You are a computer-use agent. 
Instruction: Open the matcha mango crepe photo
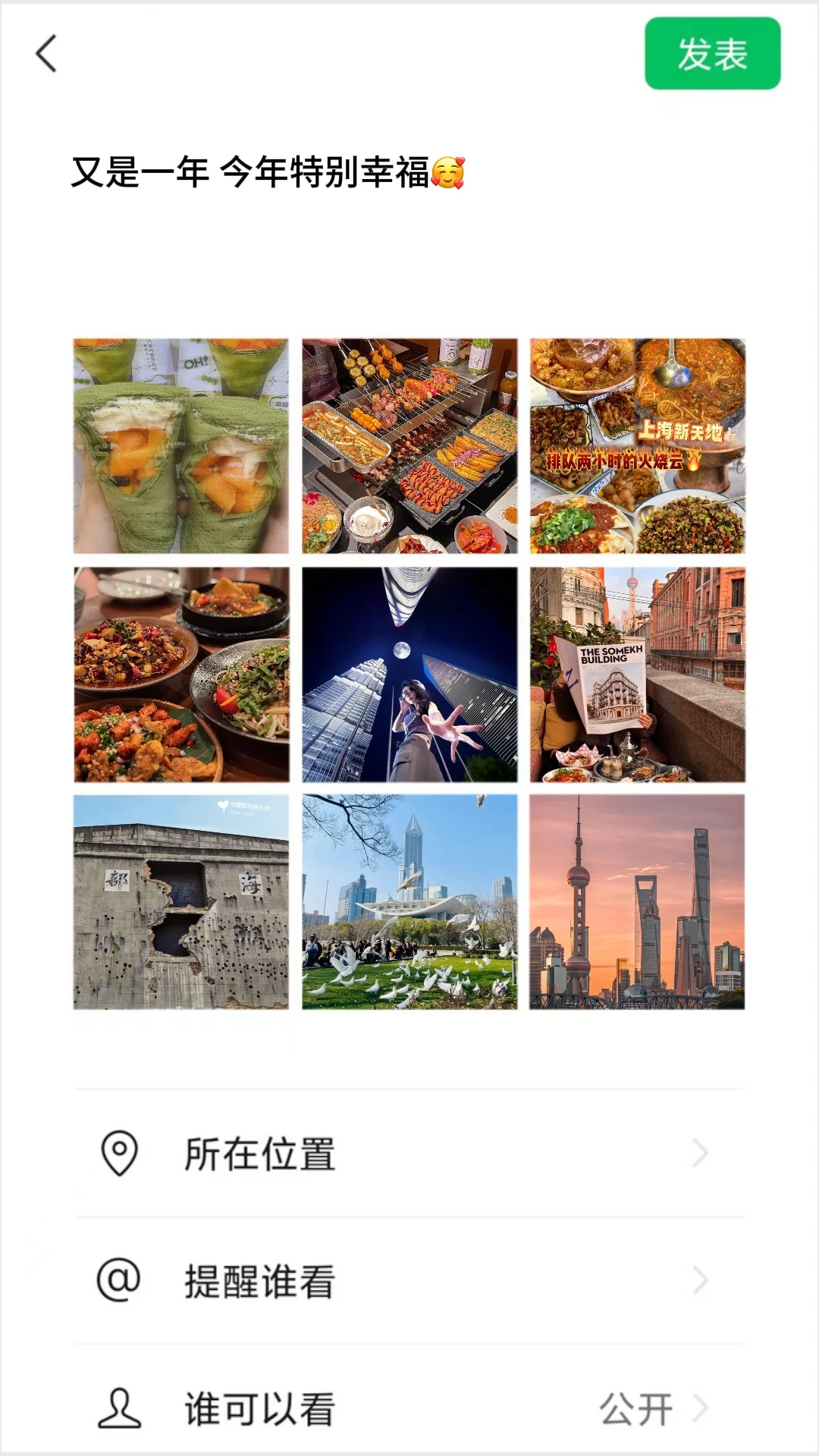tap(181, 446)
